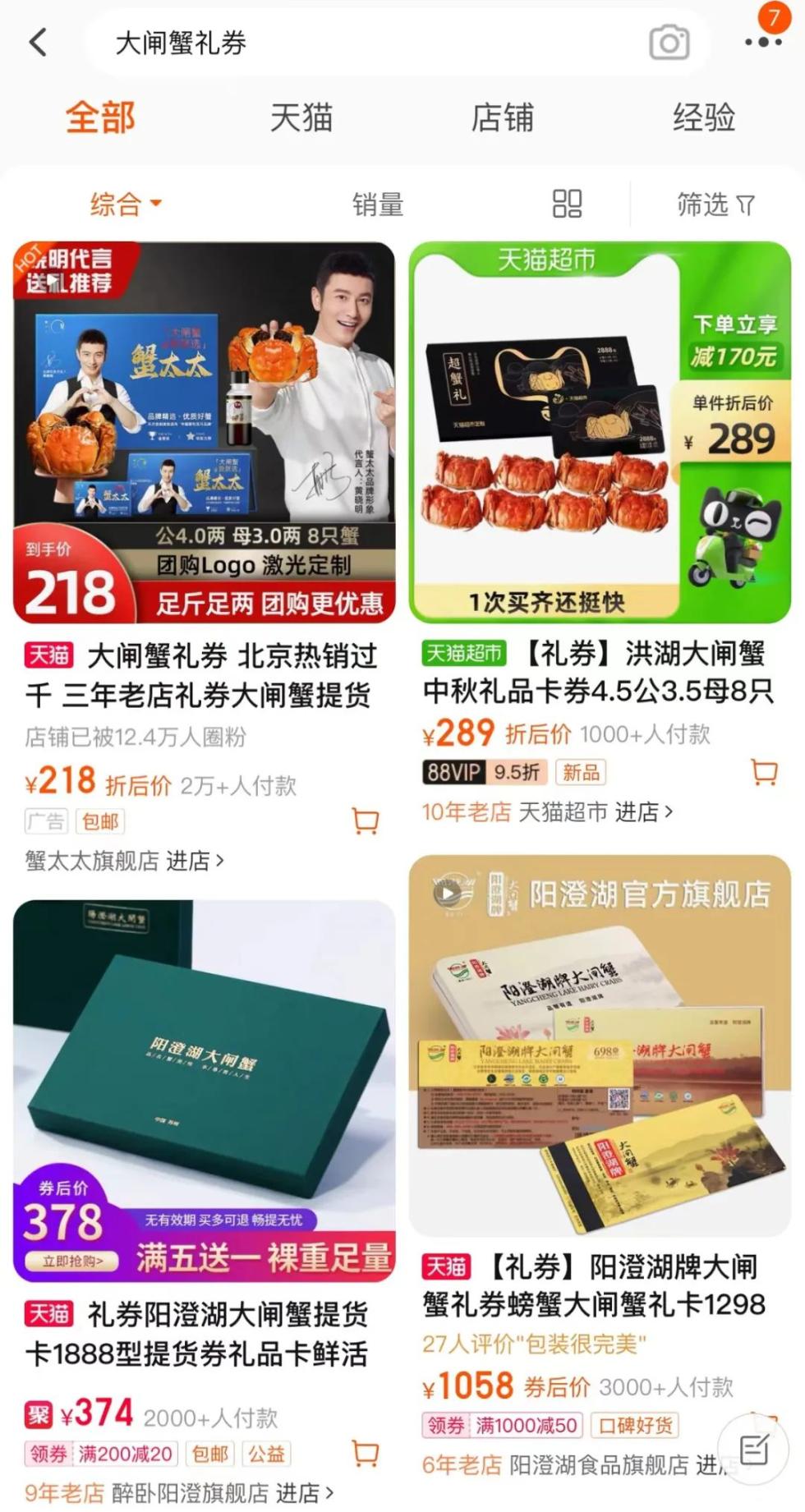Open the 洪湖大闸蟹 天猫超市 product card
The height and width of the screenshot is (1512, 805).
(600, 432)
